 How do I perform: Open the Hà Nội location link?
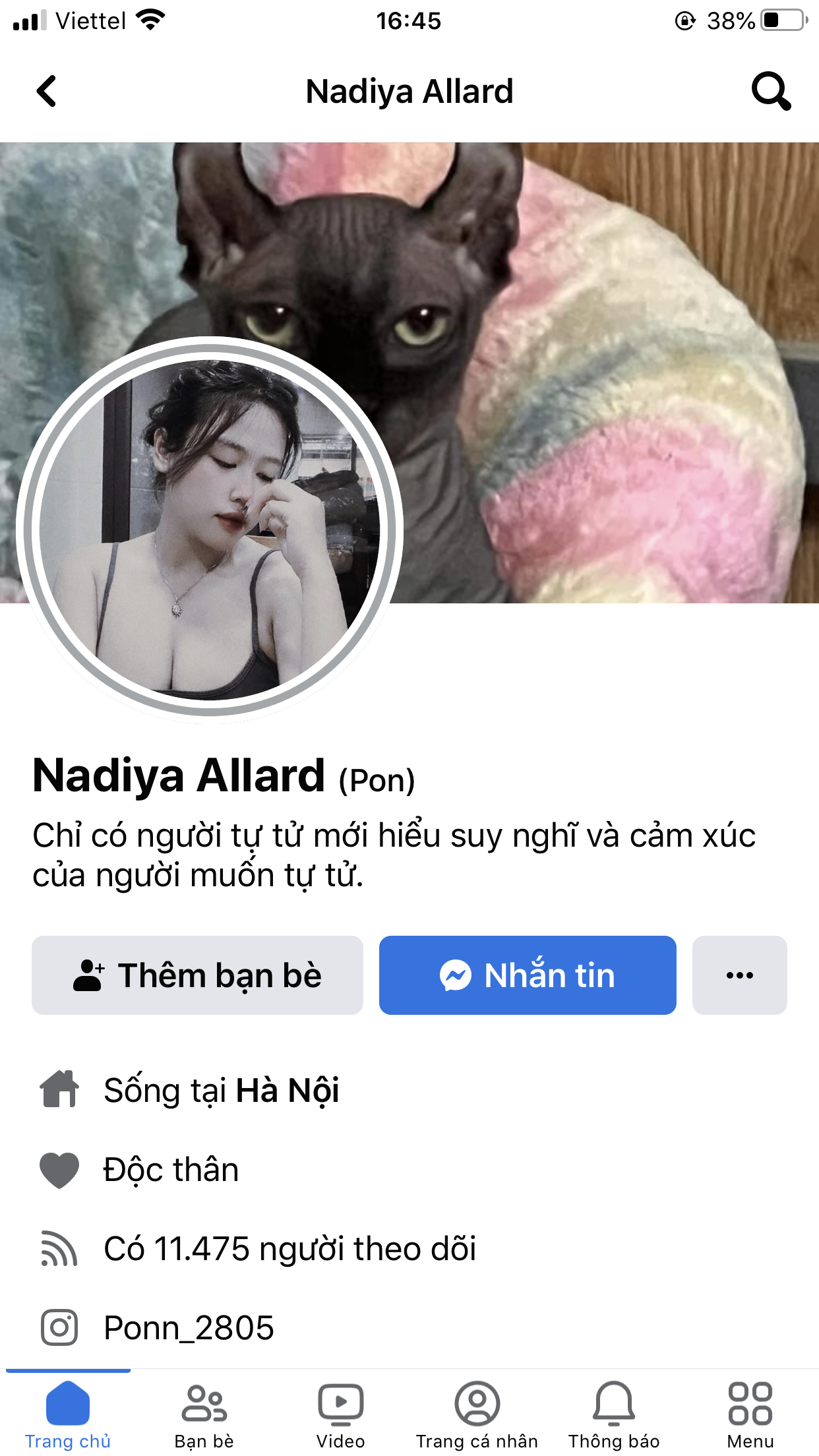point(288,1090)
